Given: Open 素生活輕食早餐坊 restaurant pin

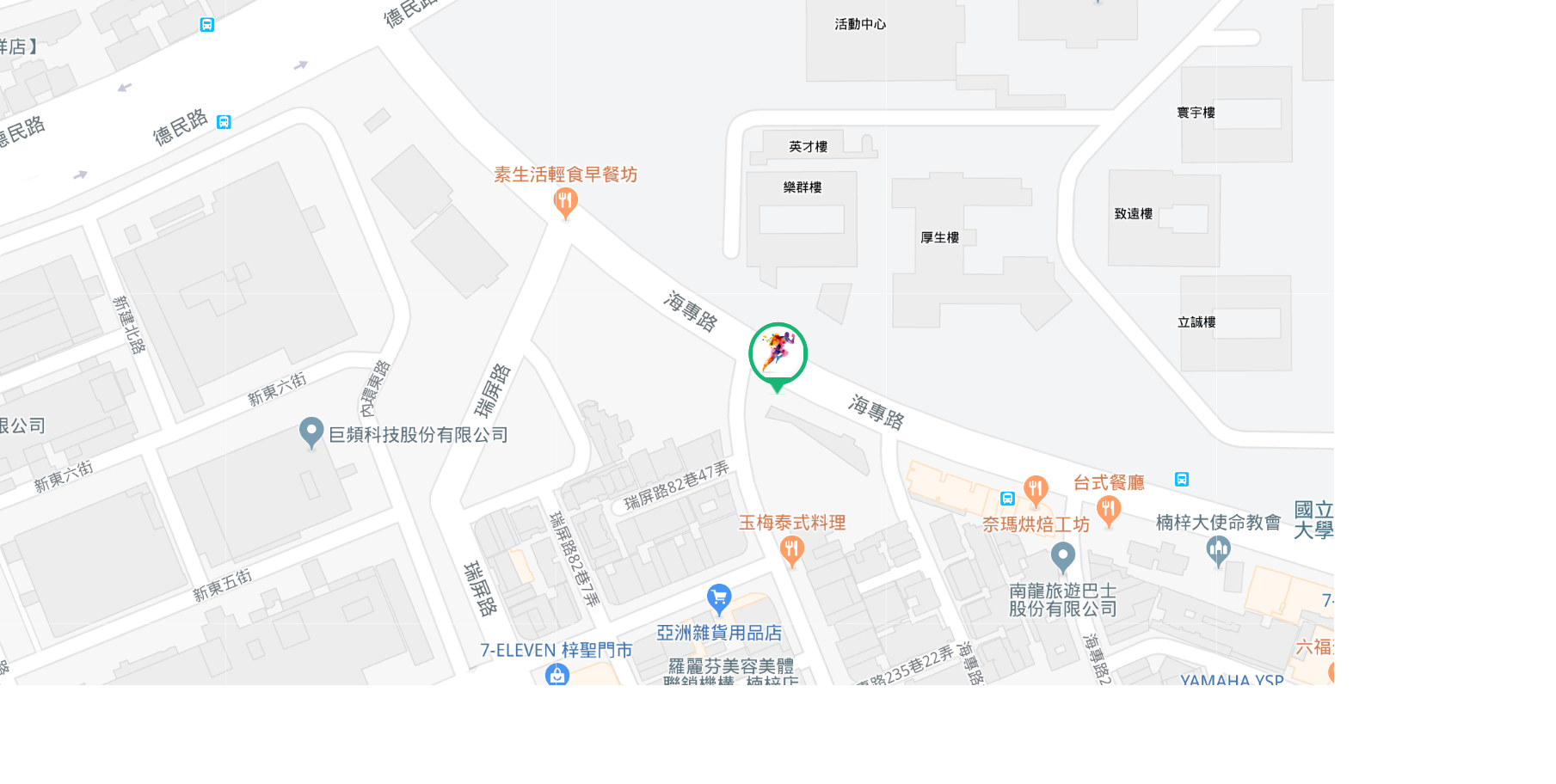Looking at the screenshot, I should (565, 202).
